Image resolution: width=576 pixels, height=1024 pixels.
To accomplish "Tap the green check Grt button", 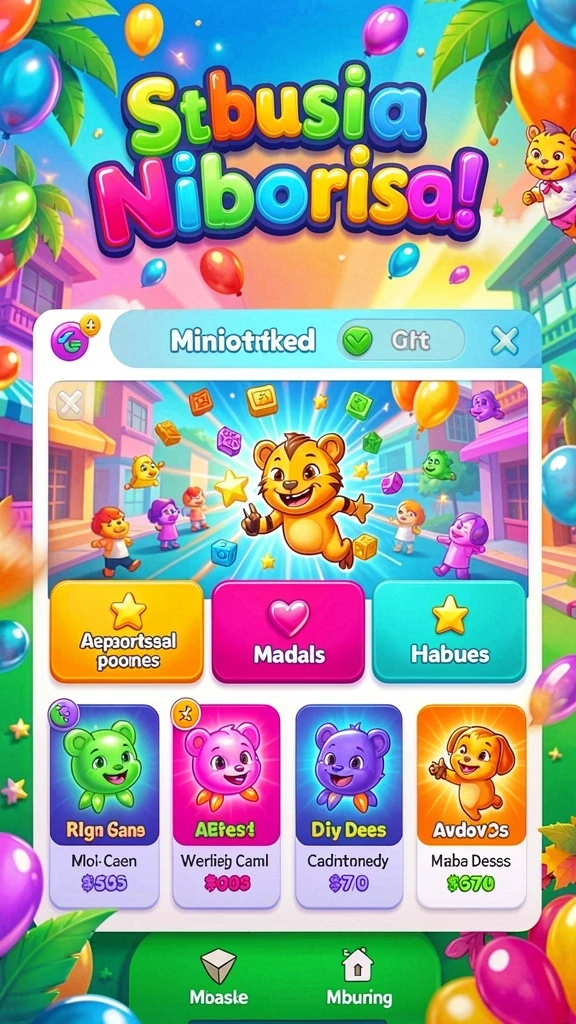I will pos(400,340).
